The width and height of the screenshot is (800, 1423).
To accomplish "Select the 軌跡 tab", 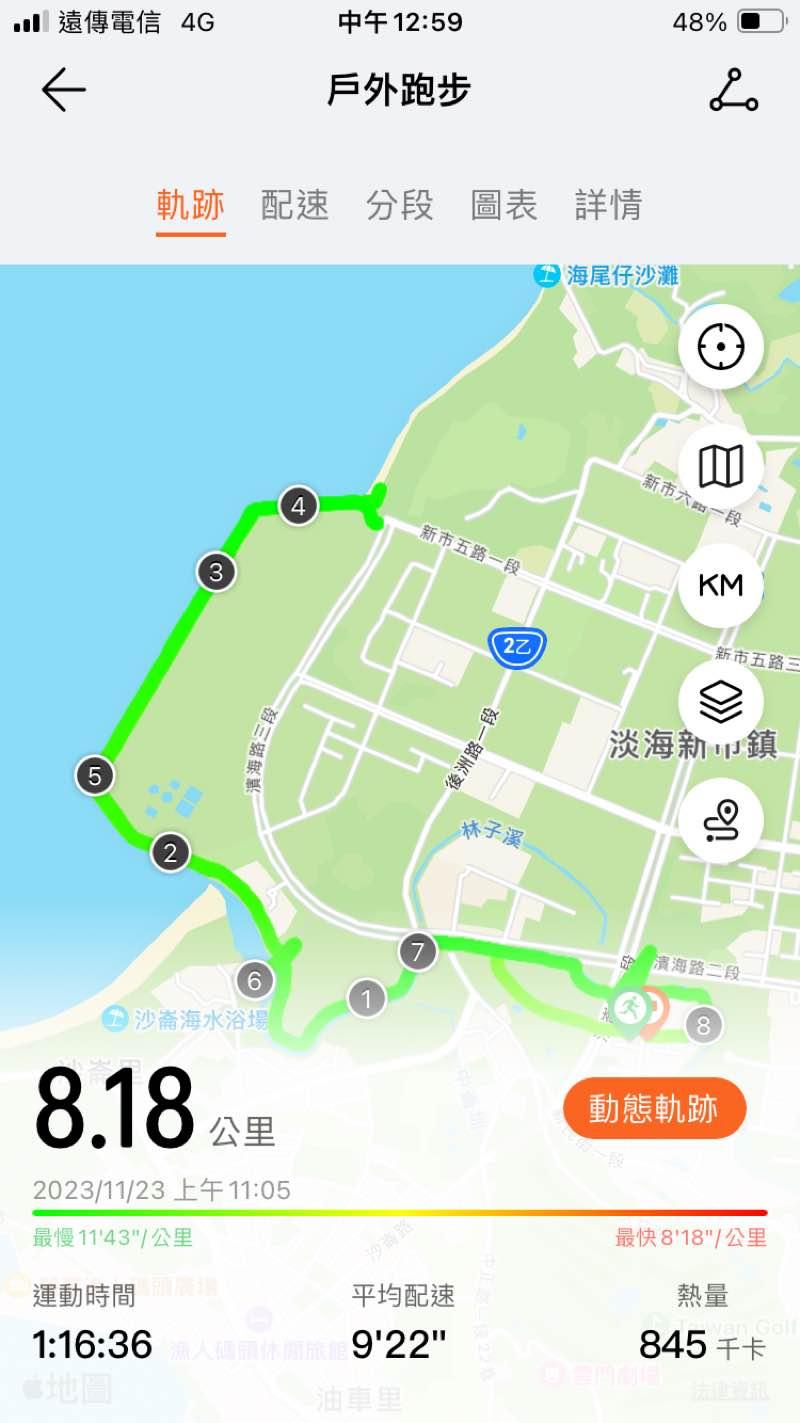I will [191, 205].
